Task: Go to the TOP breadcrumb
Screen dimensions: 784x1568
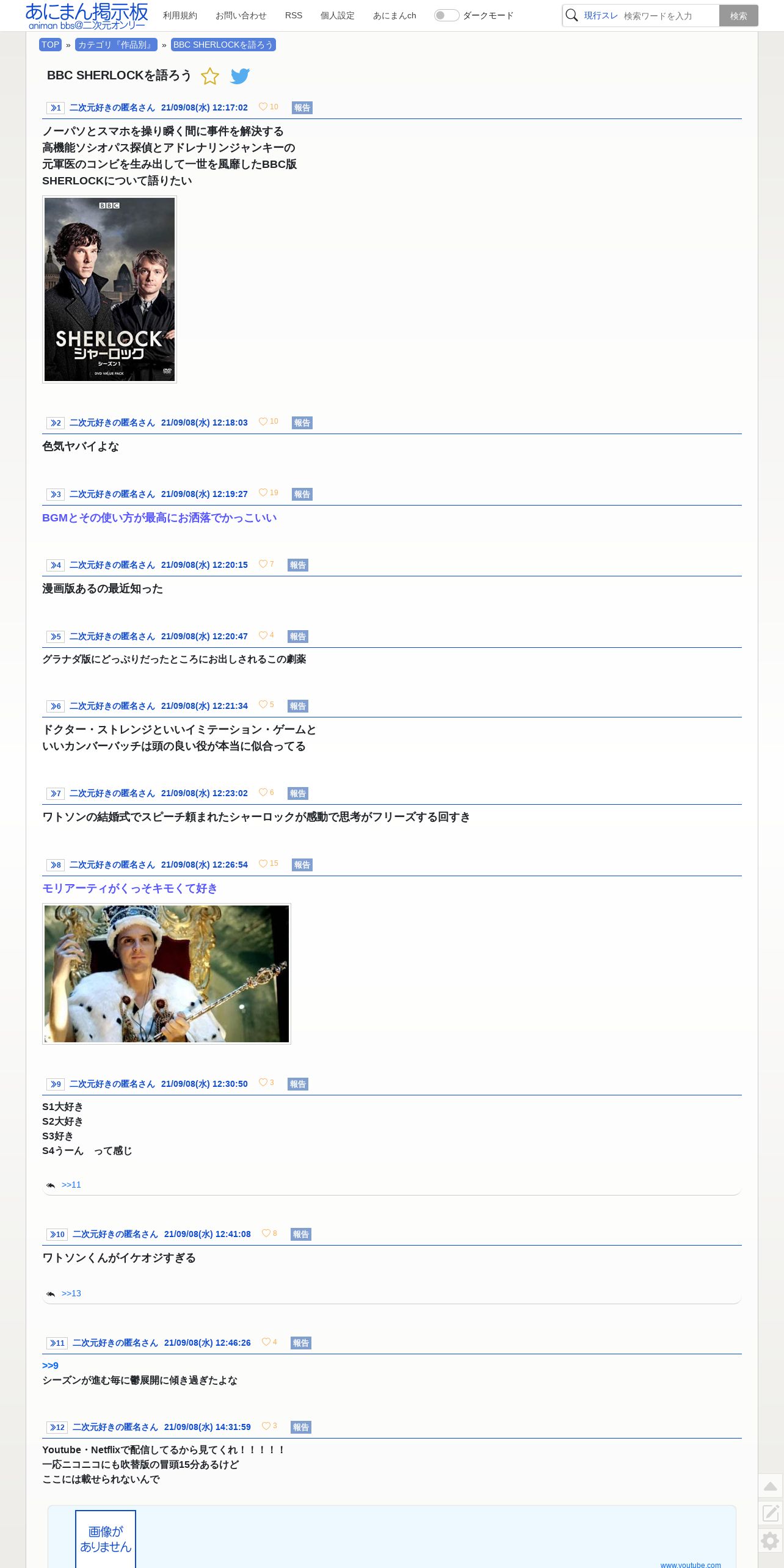Action: [50, 45]
